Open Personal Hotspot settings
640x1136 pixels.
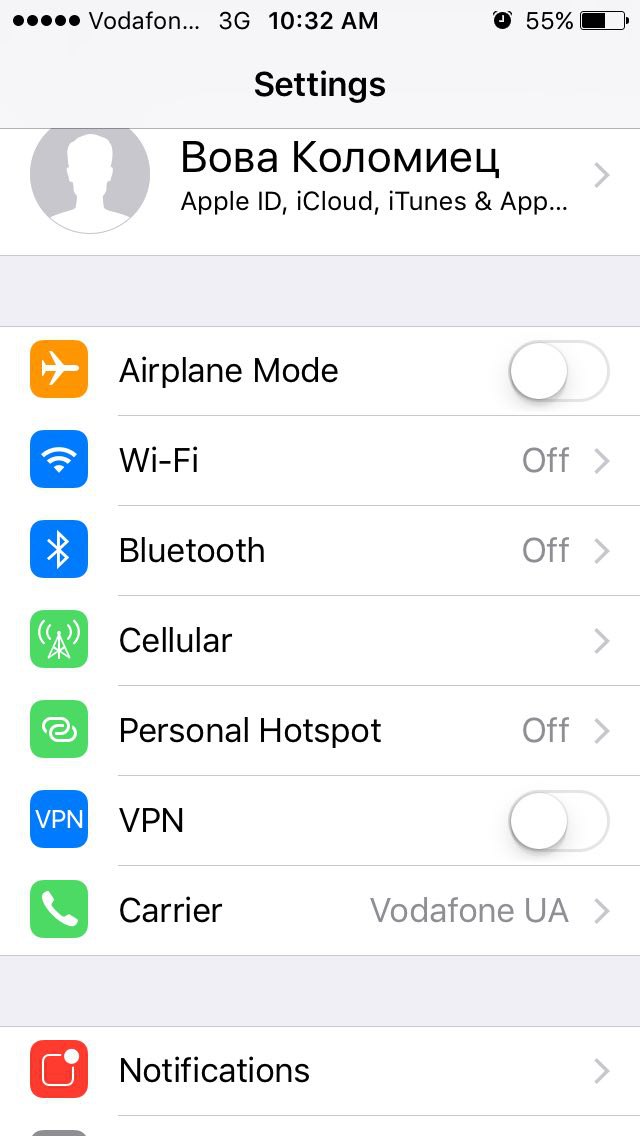(320, 730)
